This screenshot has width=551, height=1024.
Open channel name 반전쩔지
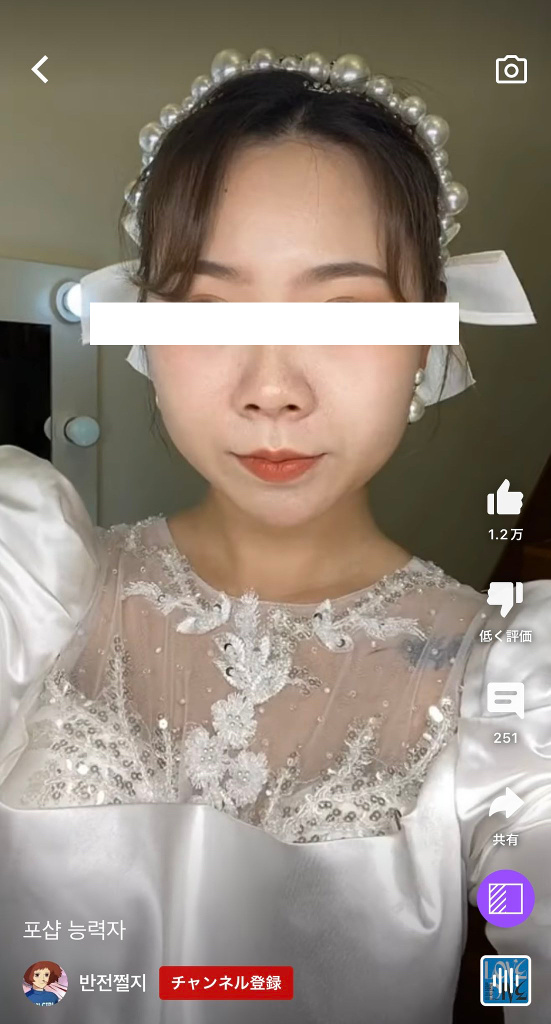[112, 983]
